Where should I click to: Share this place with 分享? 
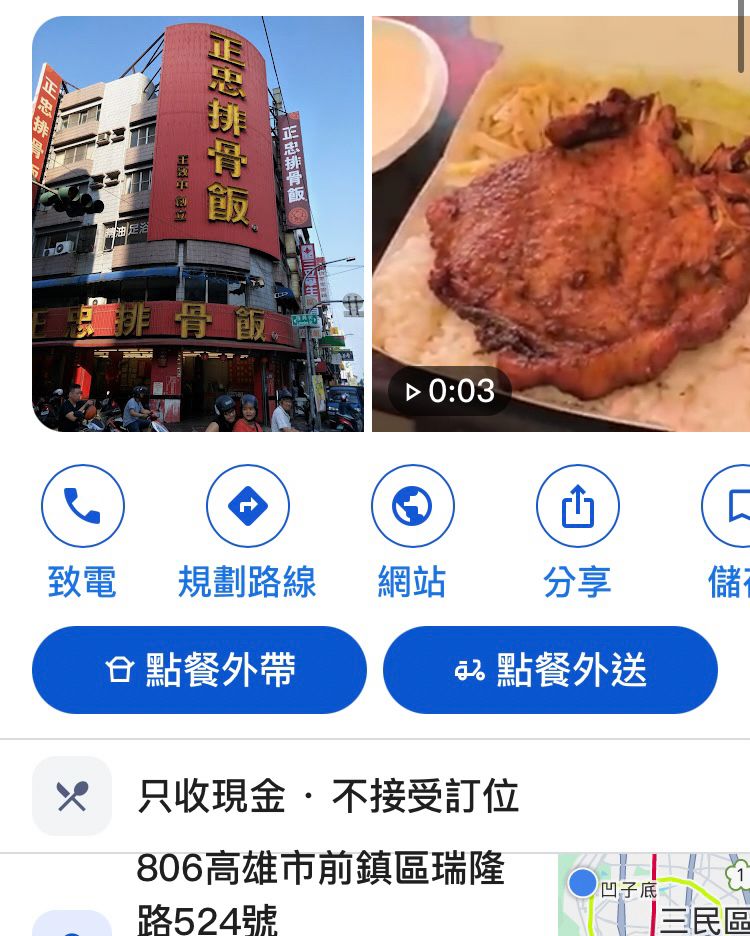point(577,508)
